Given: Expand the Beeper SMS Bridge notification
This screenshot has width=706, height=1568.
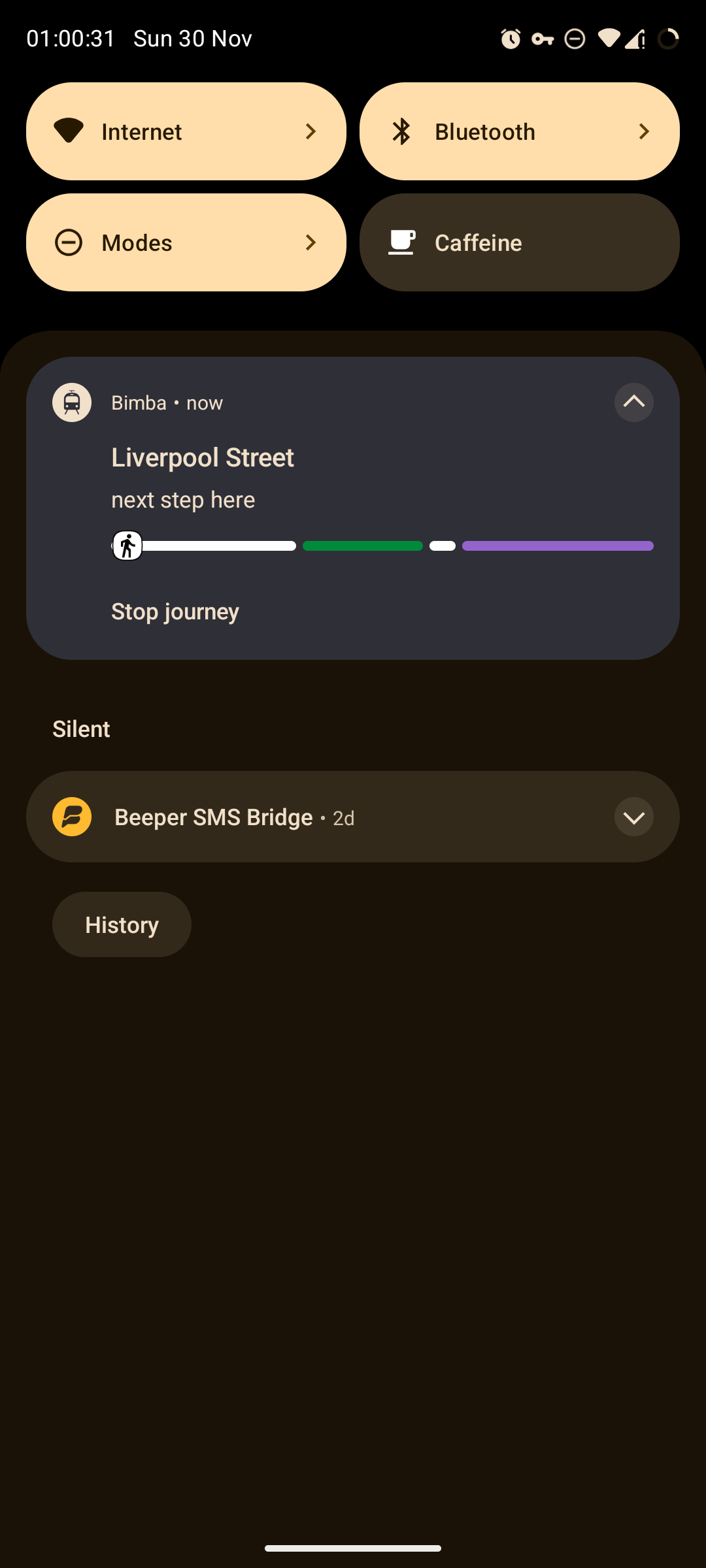Looking at the screenshot, I should [633, 817].
